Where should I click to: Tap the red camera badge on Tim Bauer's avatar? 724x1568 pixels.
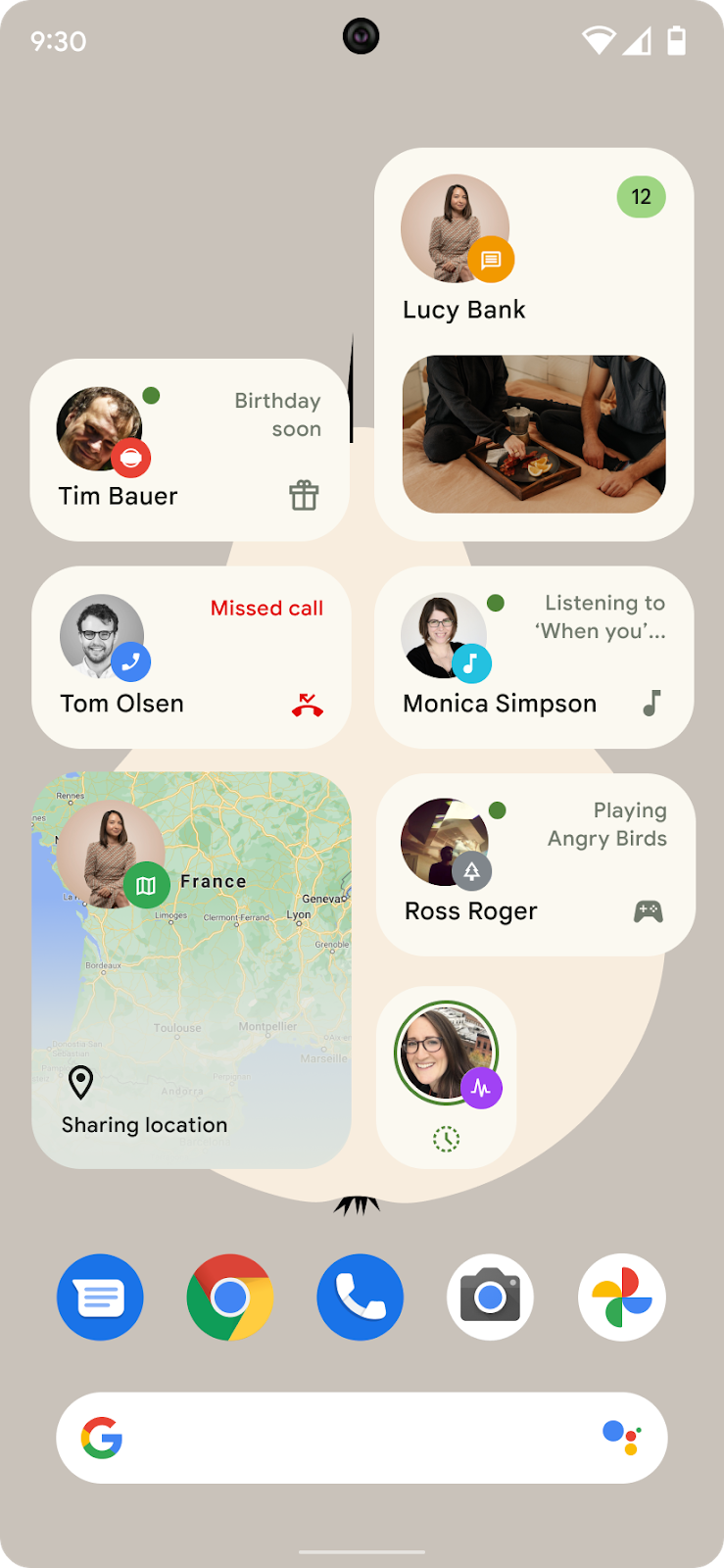coord(129,457)
